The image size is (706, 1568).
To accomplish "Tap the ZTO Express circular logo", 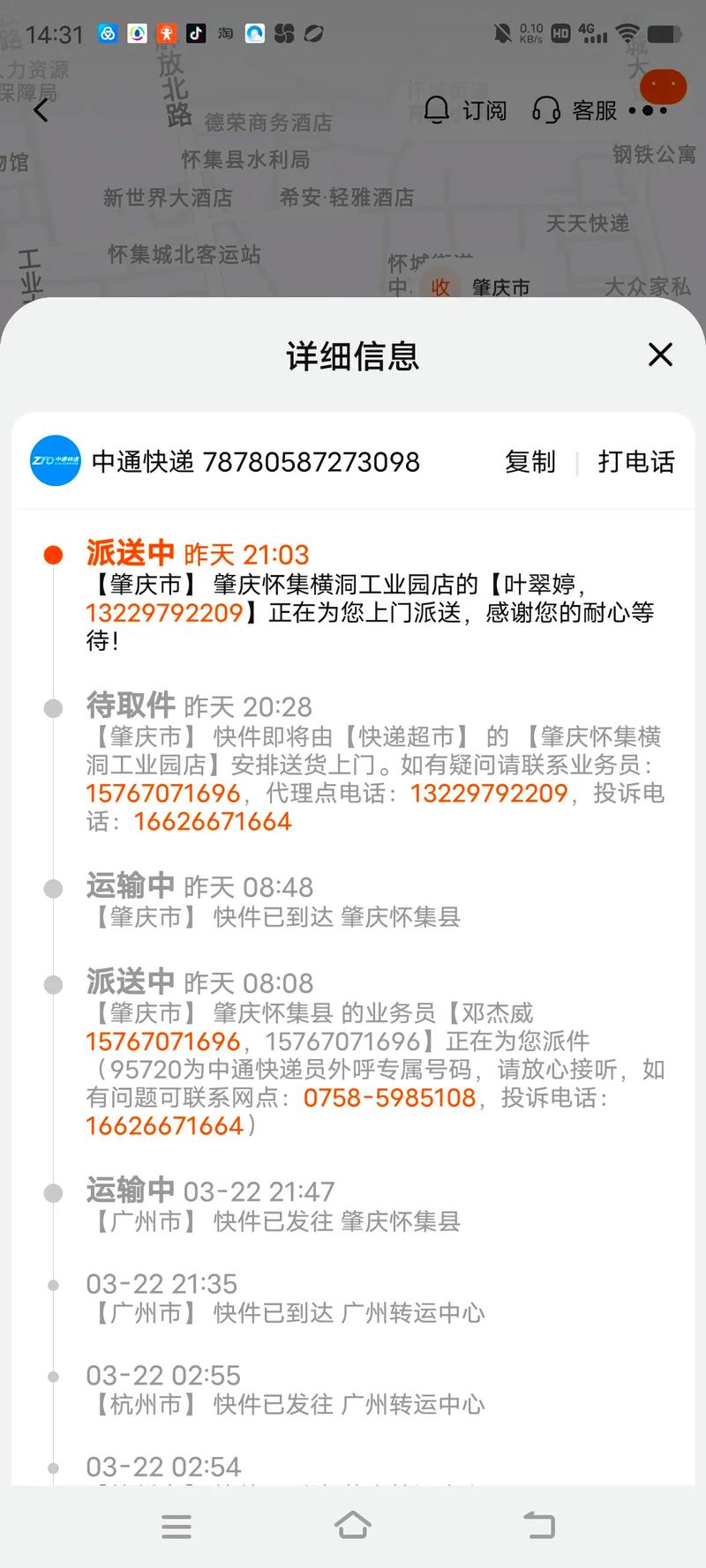I will pos(53,461).
